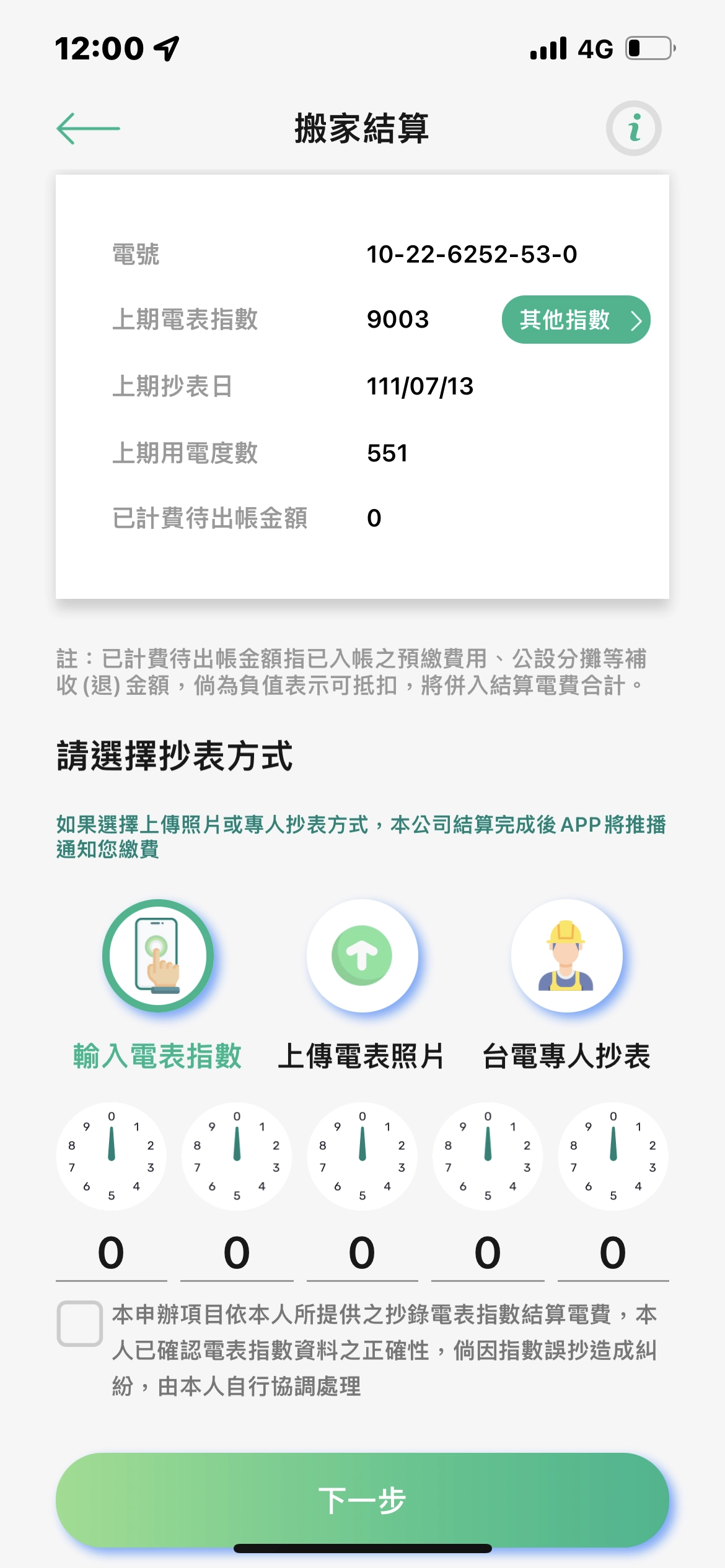Tap the fifth meter digit field
Screen dimensions: 725x1568
[x=613, y=1252]
